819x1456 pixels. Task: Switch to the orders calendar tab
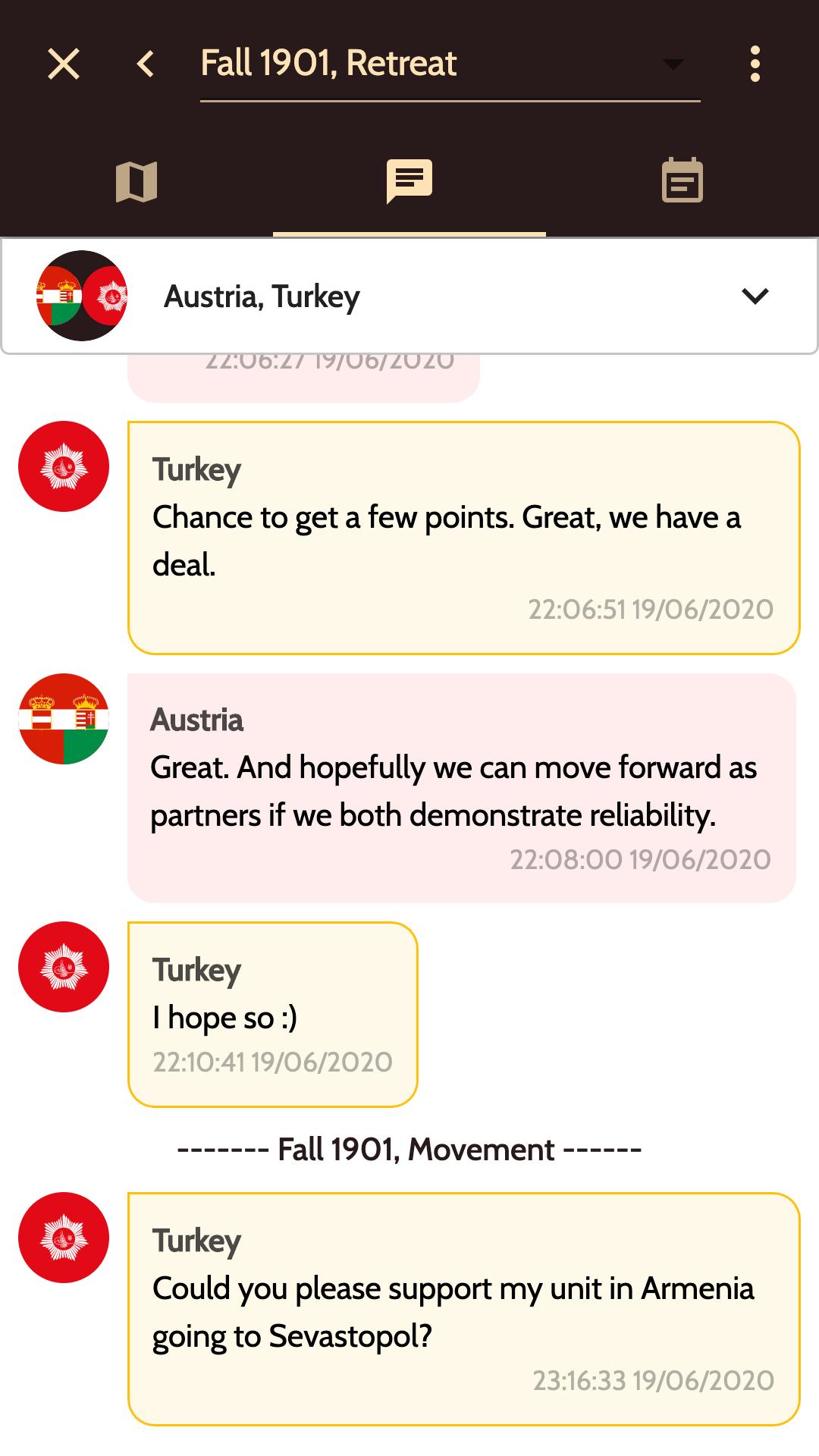point(682,182)
